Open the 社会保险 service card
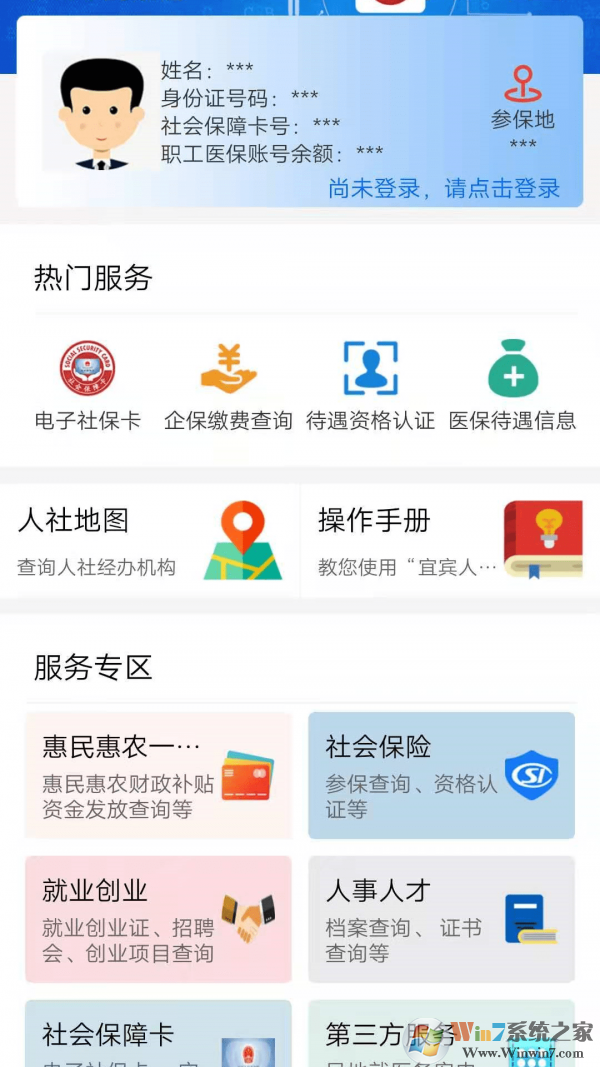This screenshot has height=1067, width=600. (441, 775)
